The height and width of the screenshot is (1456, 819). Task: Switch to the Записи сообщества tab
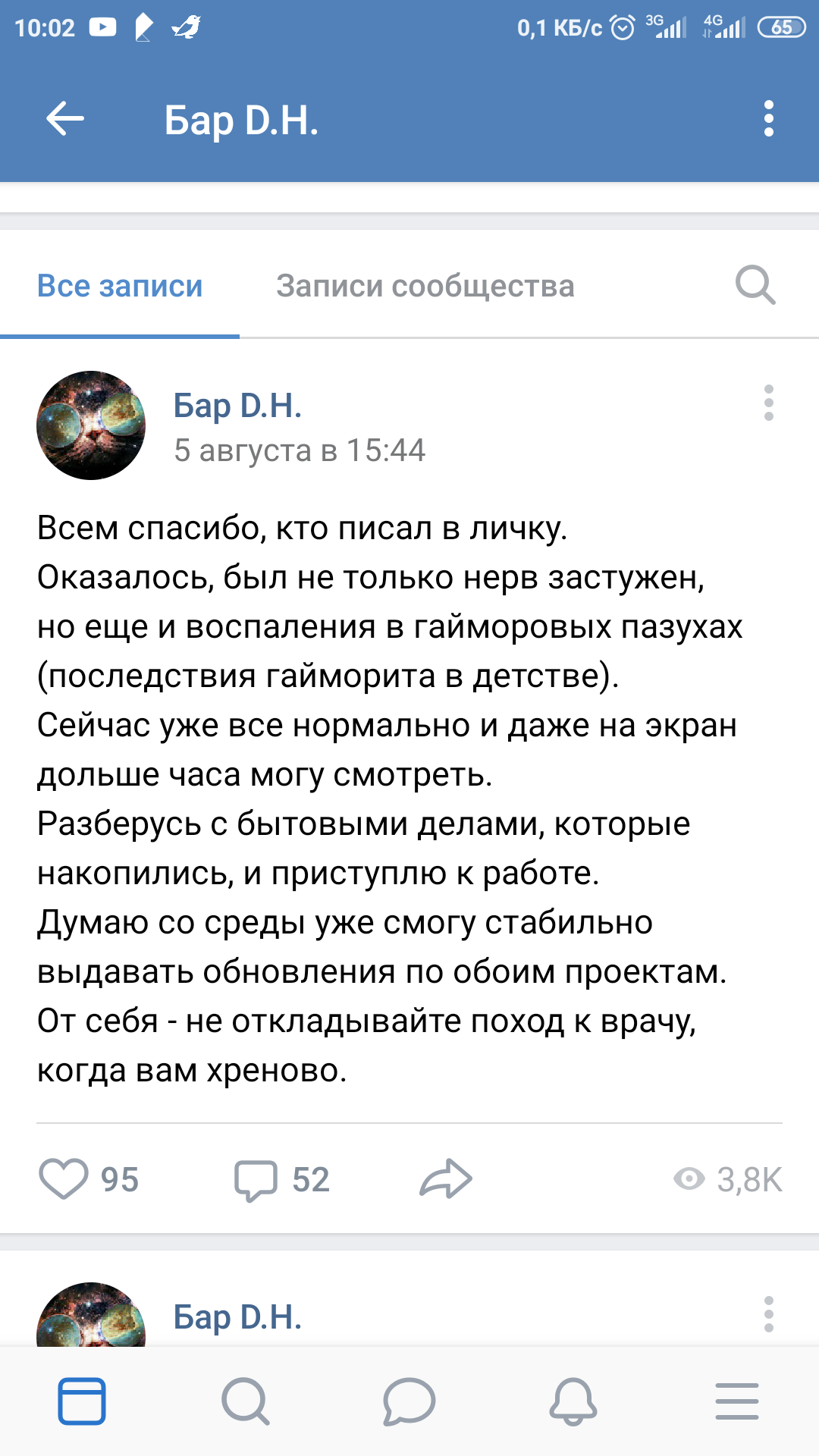coord(425,286)
